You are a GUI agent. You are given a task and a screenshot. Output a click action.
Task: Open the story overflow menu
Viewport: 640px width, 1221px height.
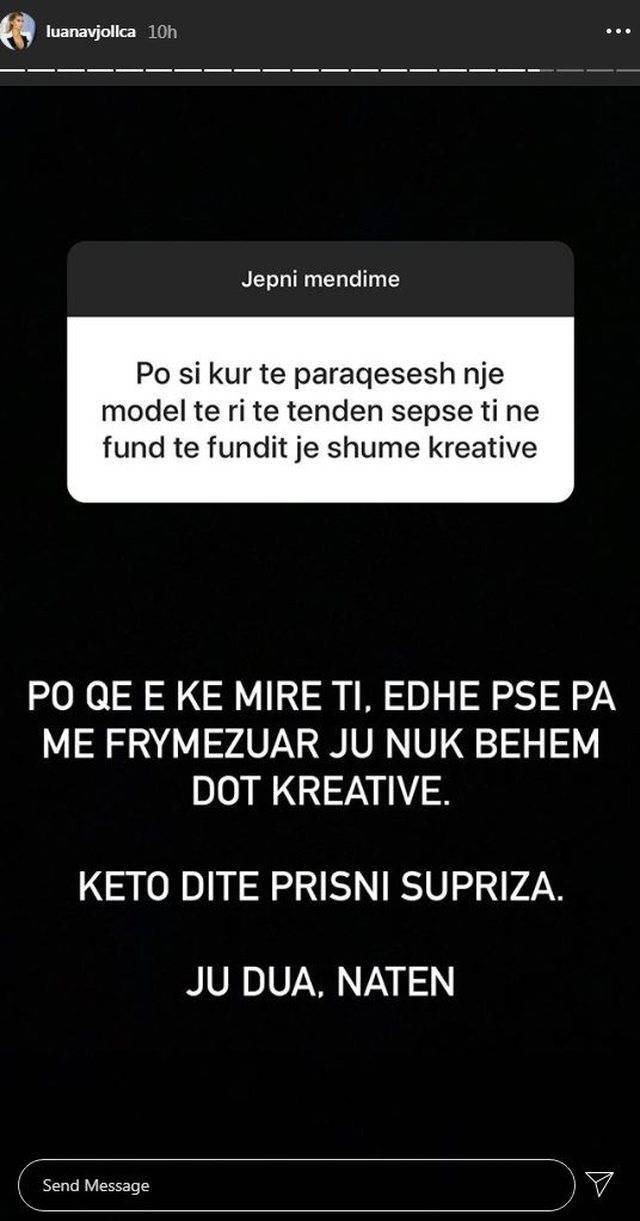(x=617, y=31)
